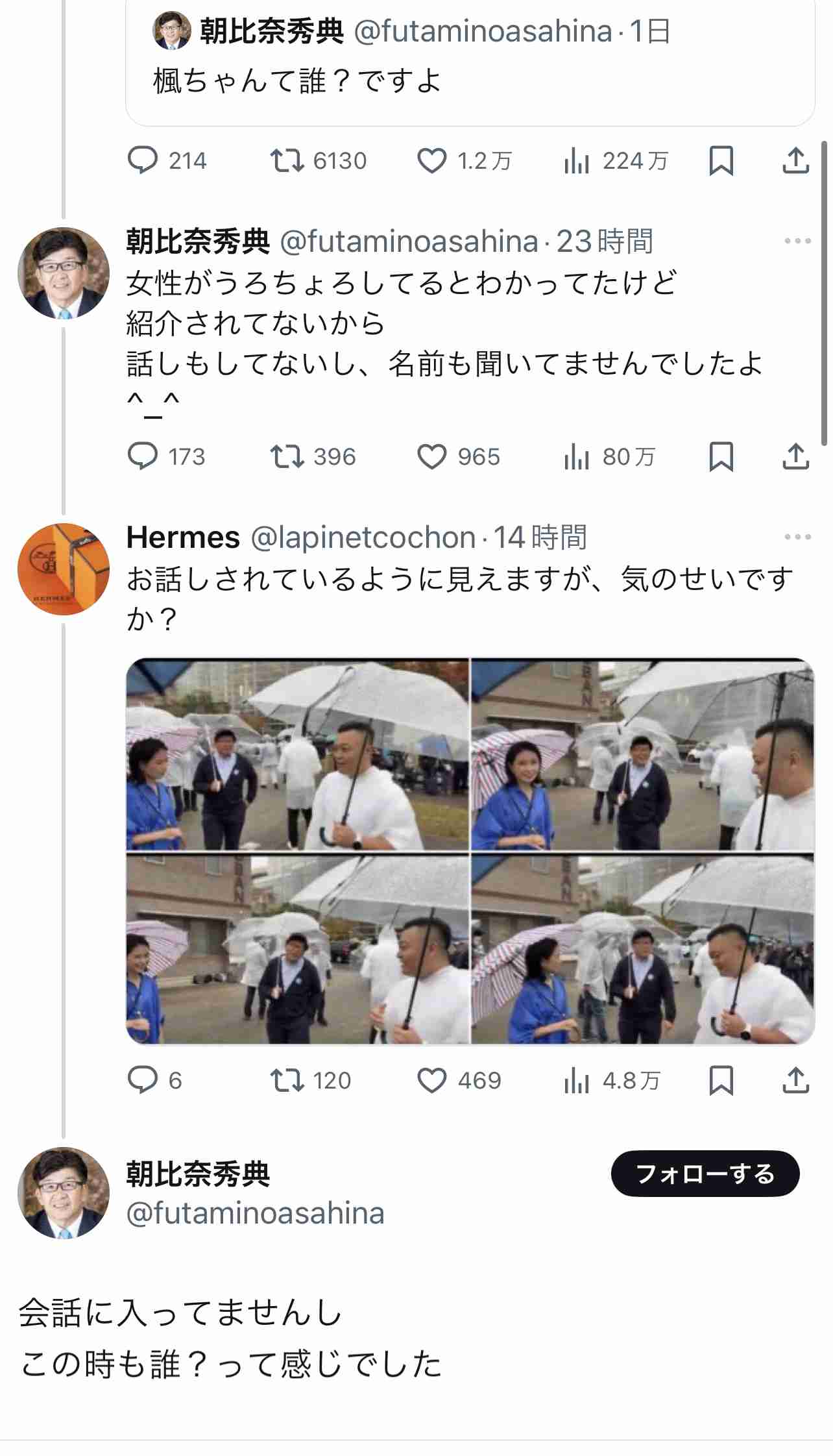View the bottom-right photo in Hermes's post
Image resolution: width=833 pixels, height=1456 pixels.
tap(642, 949)
